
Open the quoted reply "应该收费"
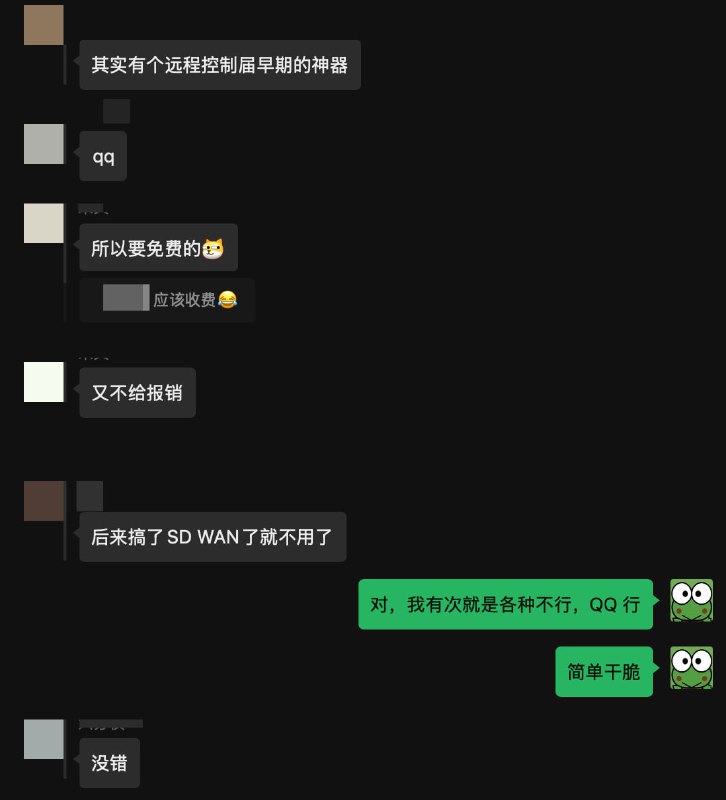point(166,300)
